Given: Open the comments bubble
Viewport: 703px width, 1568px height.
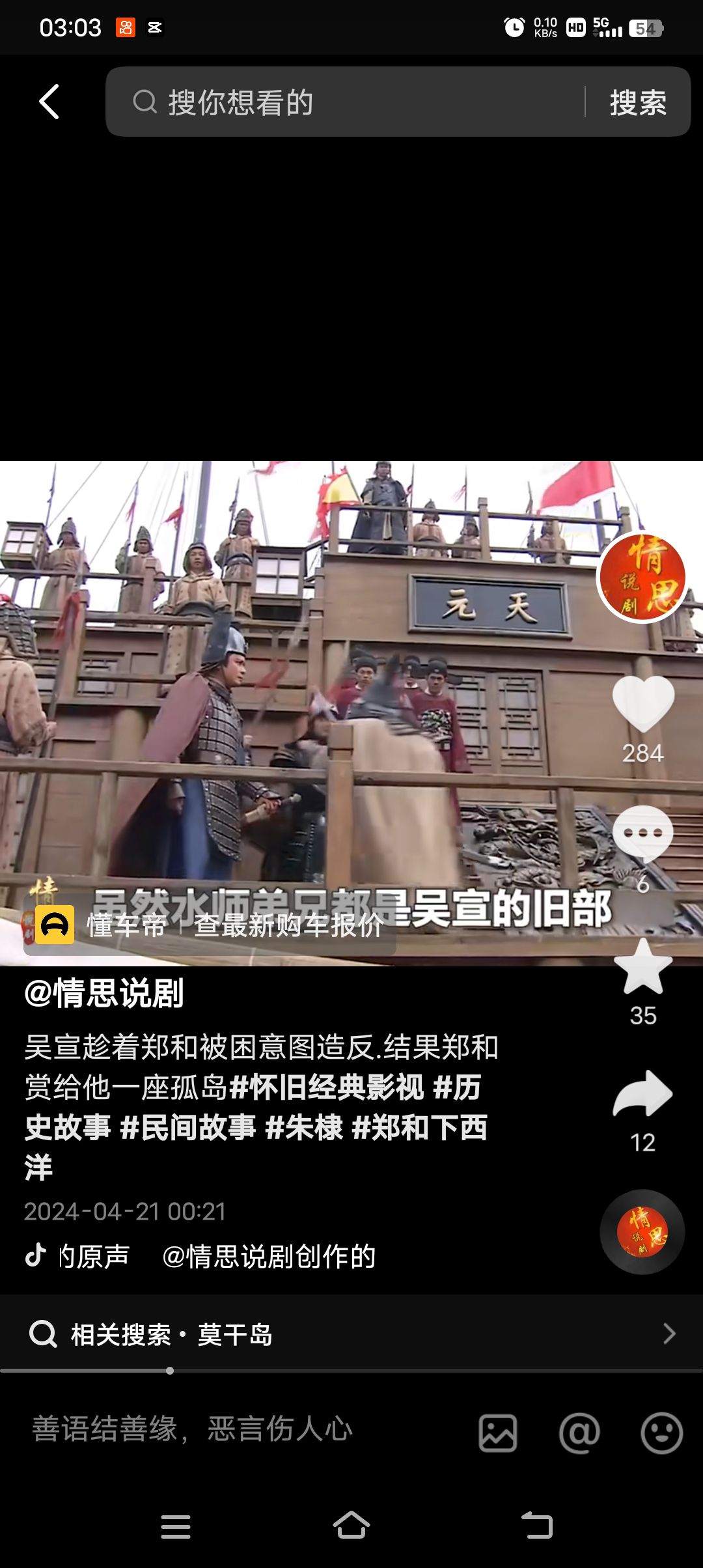Looking at the screenshot, I should pyautogui.click(x=642, y=835).
